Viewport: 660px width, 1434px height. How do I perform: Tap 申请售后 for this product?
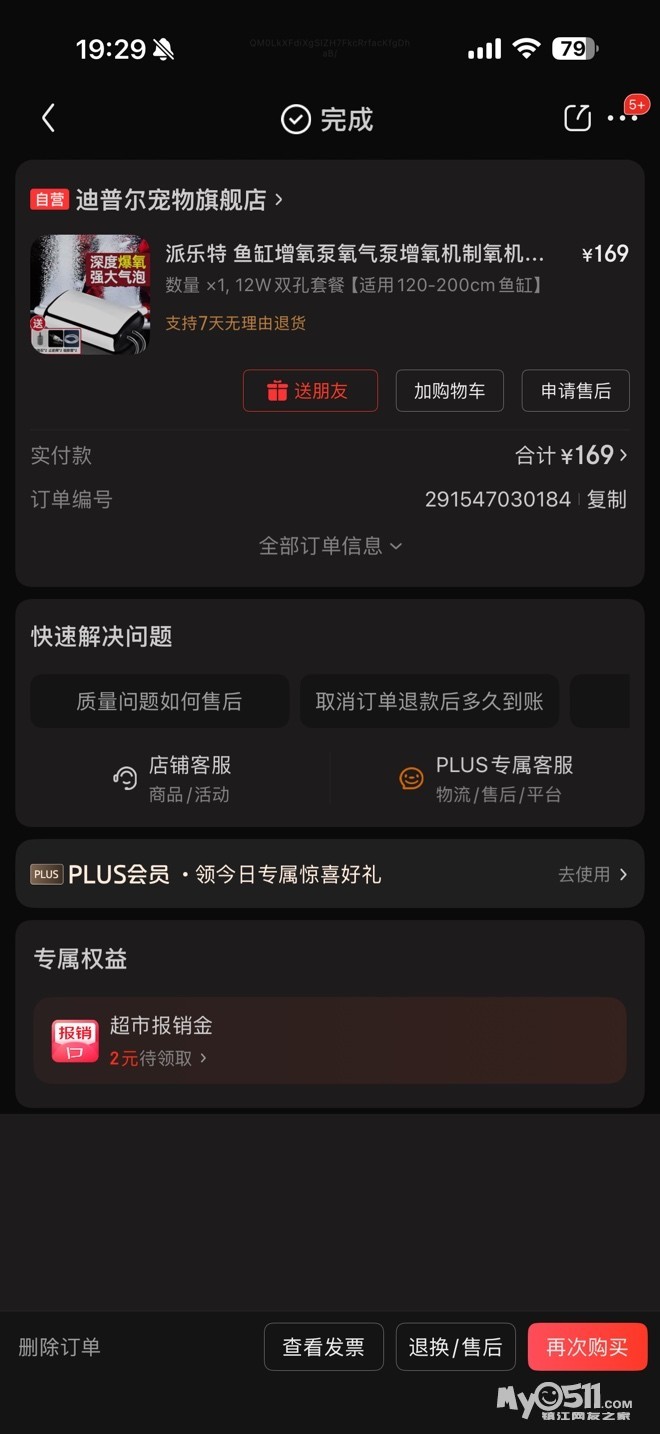(575, 391)
